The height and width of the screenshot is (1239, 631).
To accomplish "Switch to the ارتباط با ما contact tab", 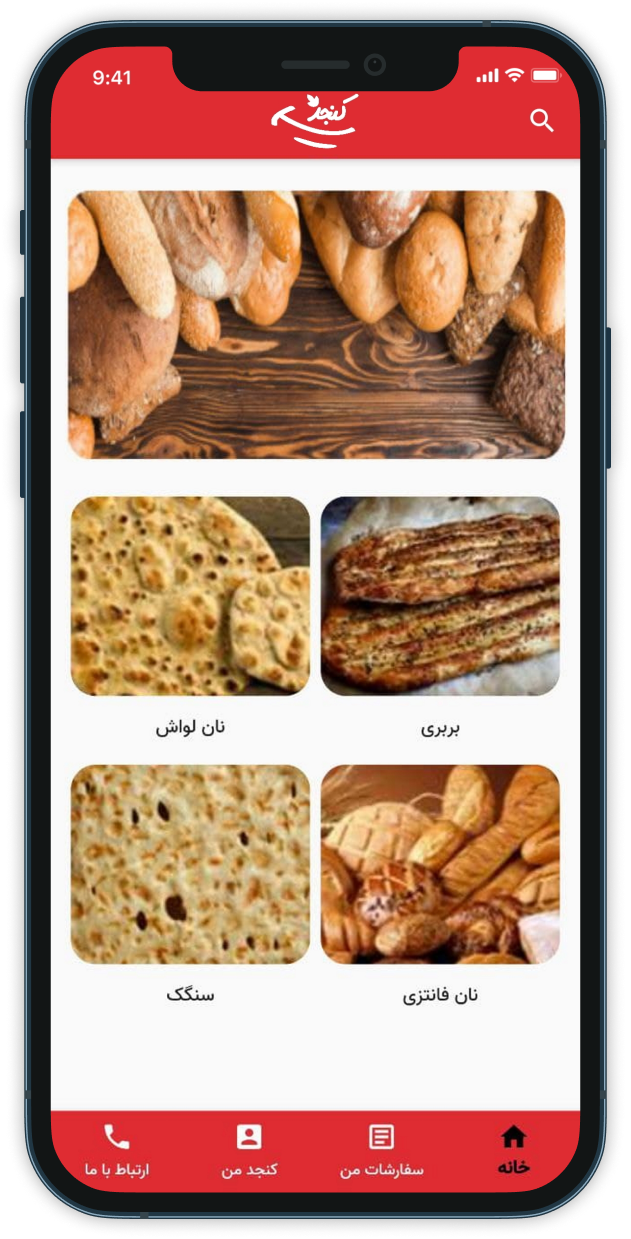I will click(117, 1149).
